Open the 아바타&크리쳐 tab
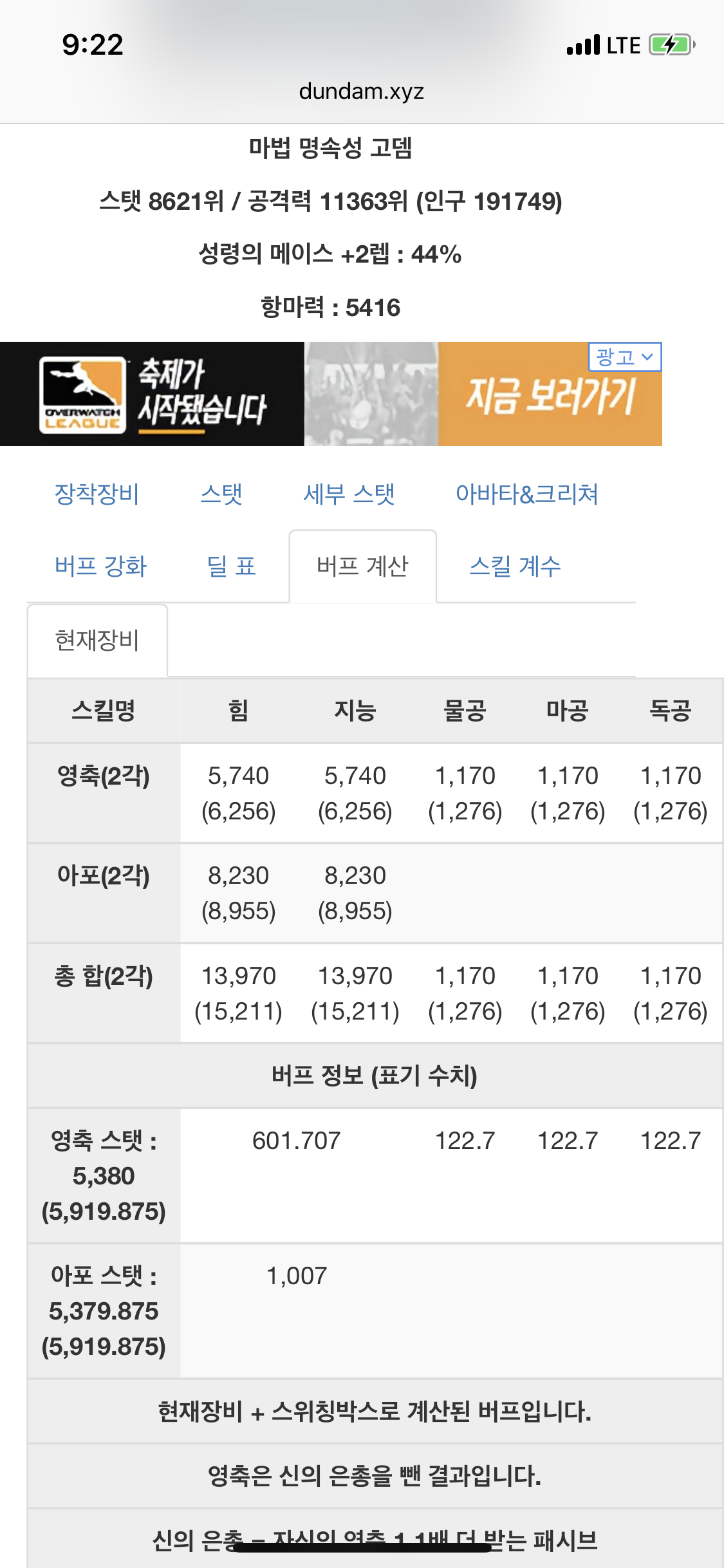Image resolution: width=724 pixels, height=1568 pixels. 526,494
